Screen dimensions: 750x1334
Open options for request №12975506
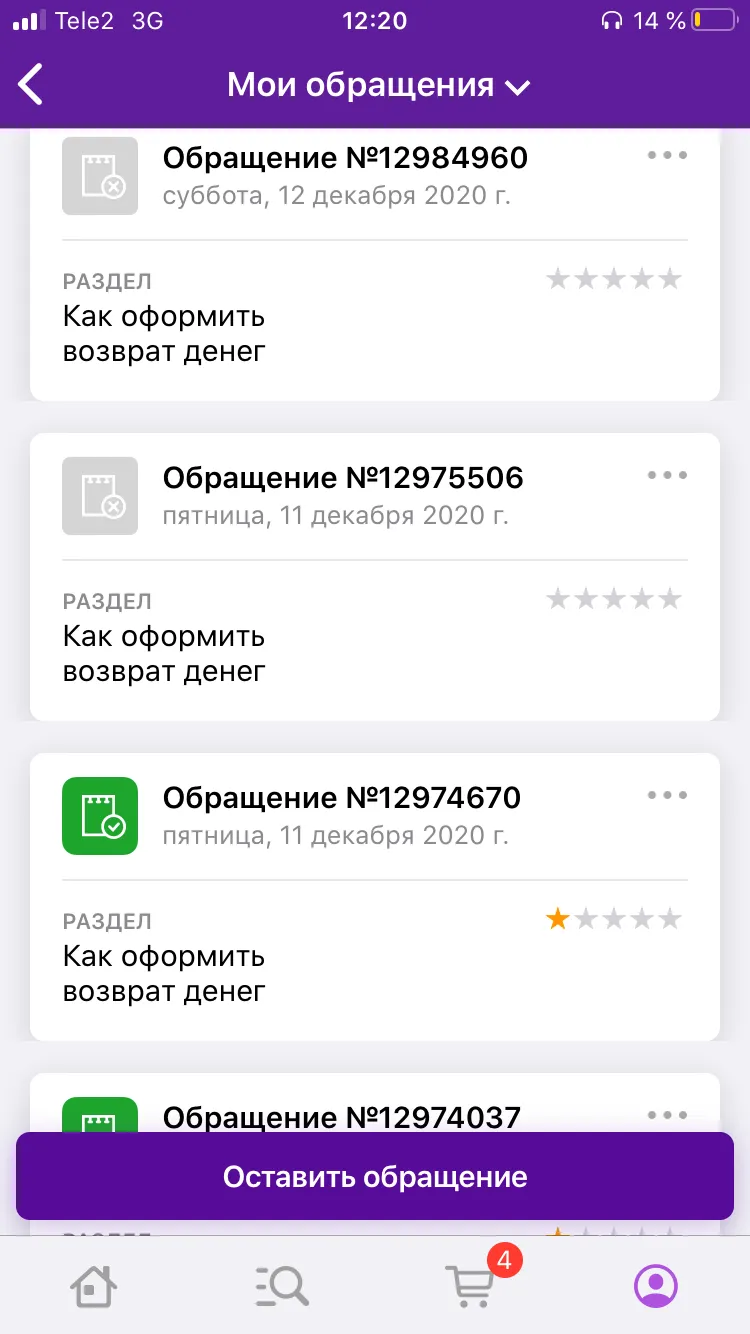pyautogui.click(x=667, y=475)
